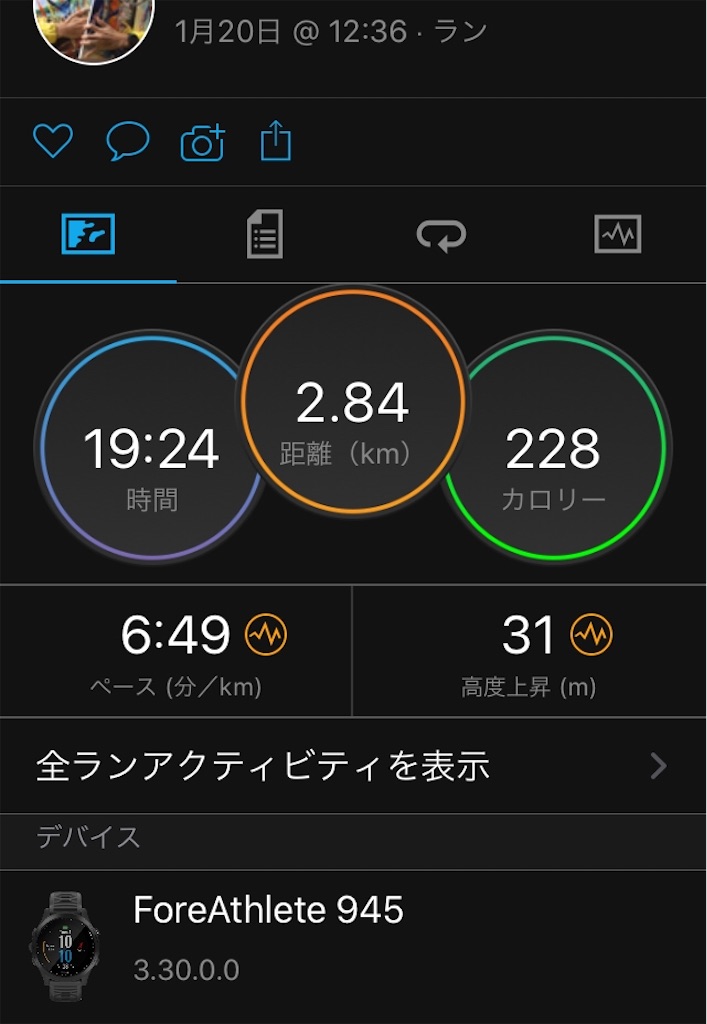
Task: Open the elevation chart icon beside 31
Action: tap(591, 635)
